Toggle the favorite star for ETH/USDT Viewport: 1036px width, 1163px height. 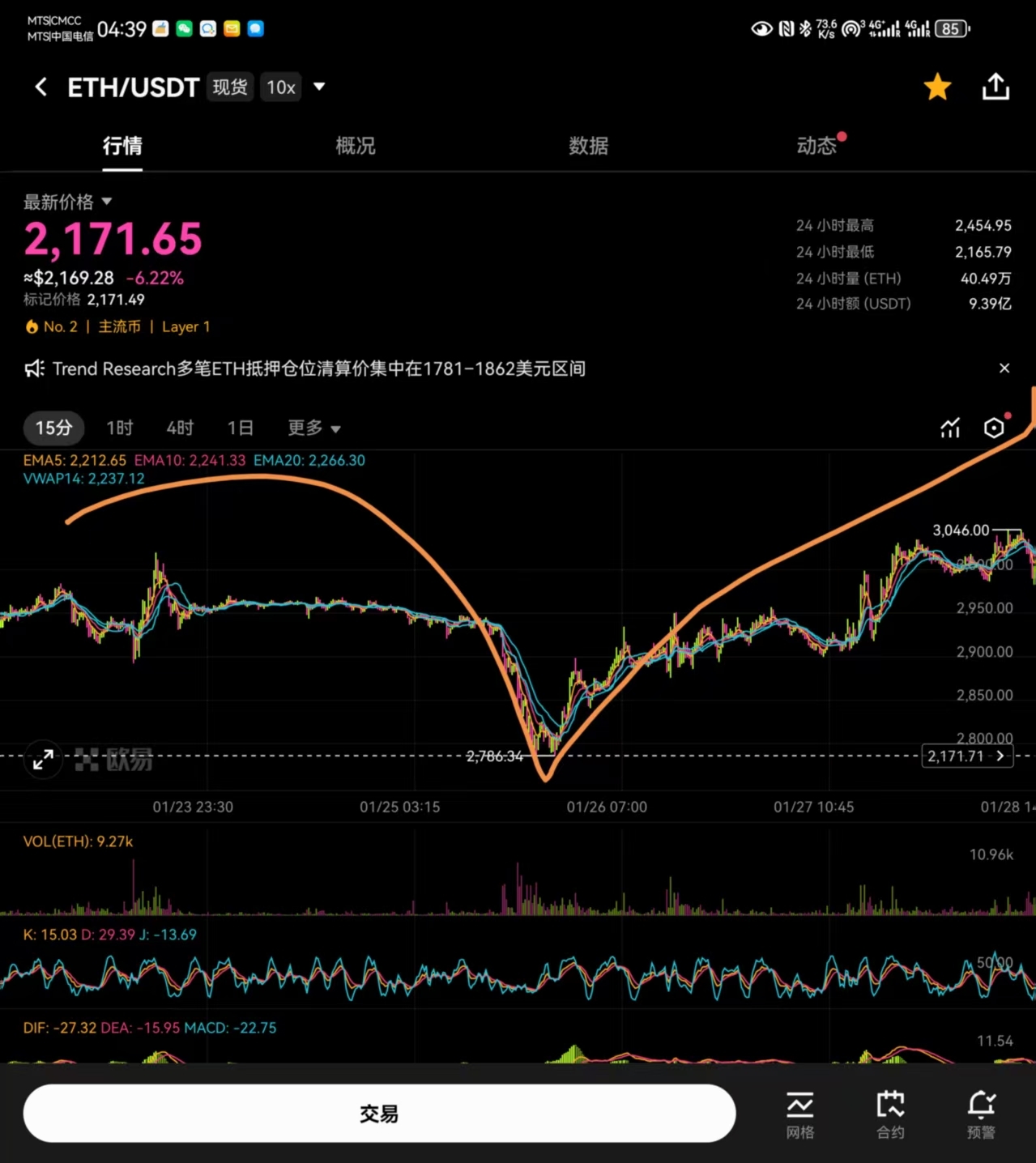[936, 86]
